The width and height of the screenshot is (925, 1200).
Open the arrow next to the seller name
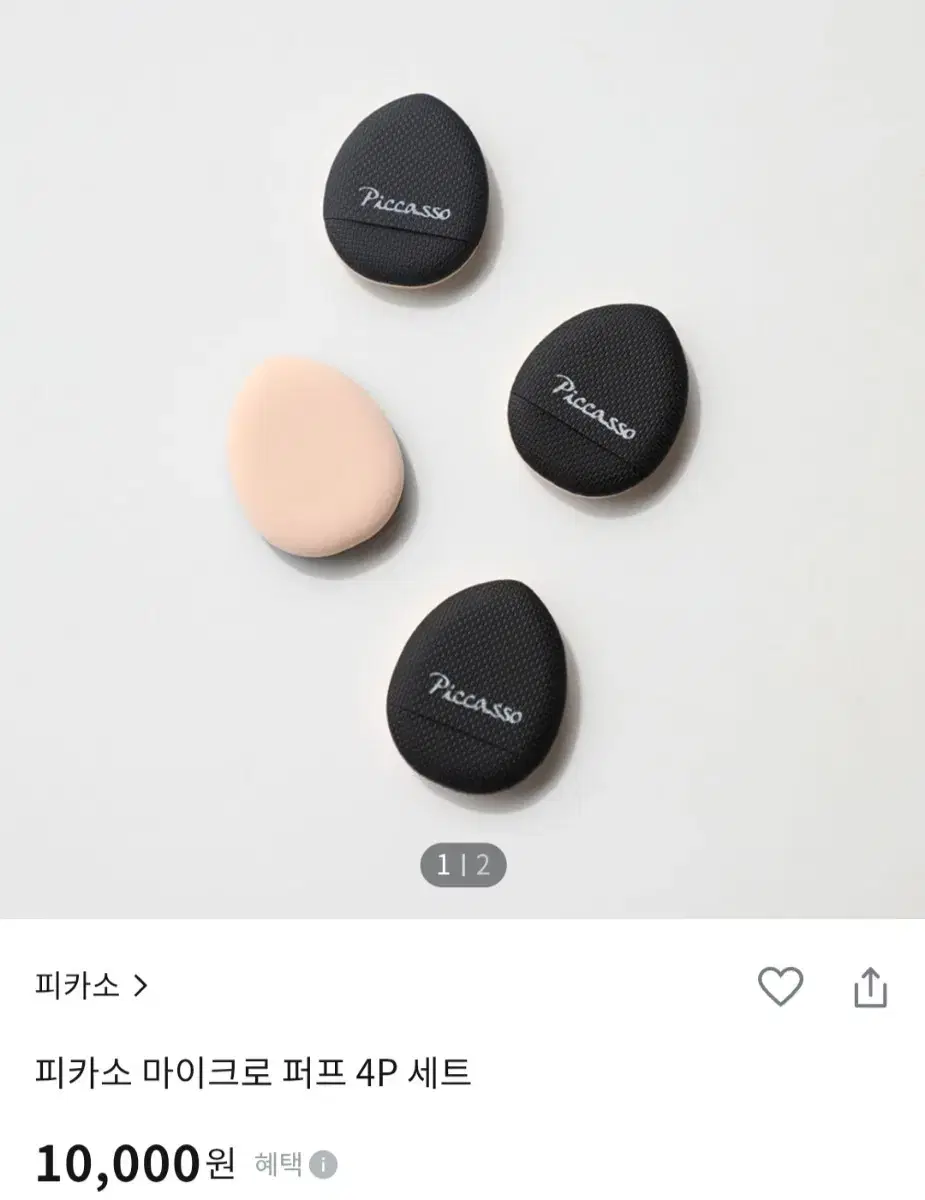pyautogui.click(x=140, y=985)
